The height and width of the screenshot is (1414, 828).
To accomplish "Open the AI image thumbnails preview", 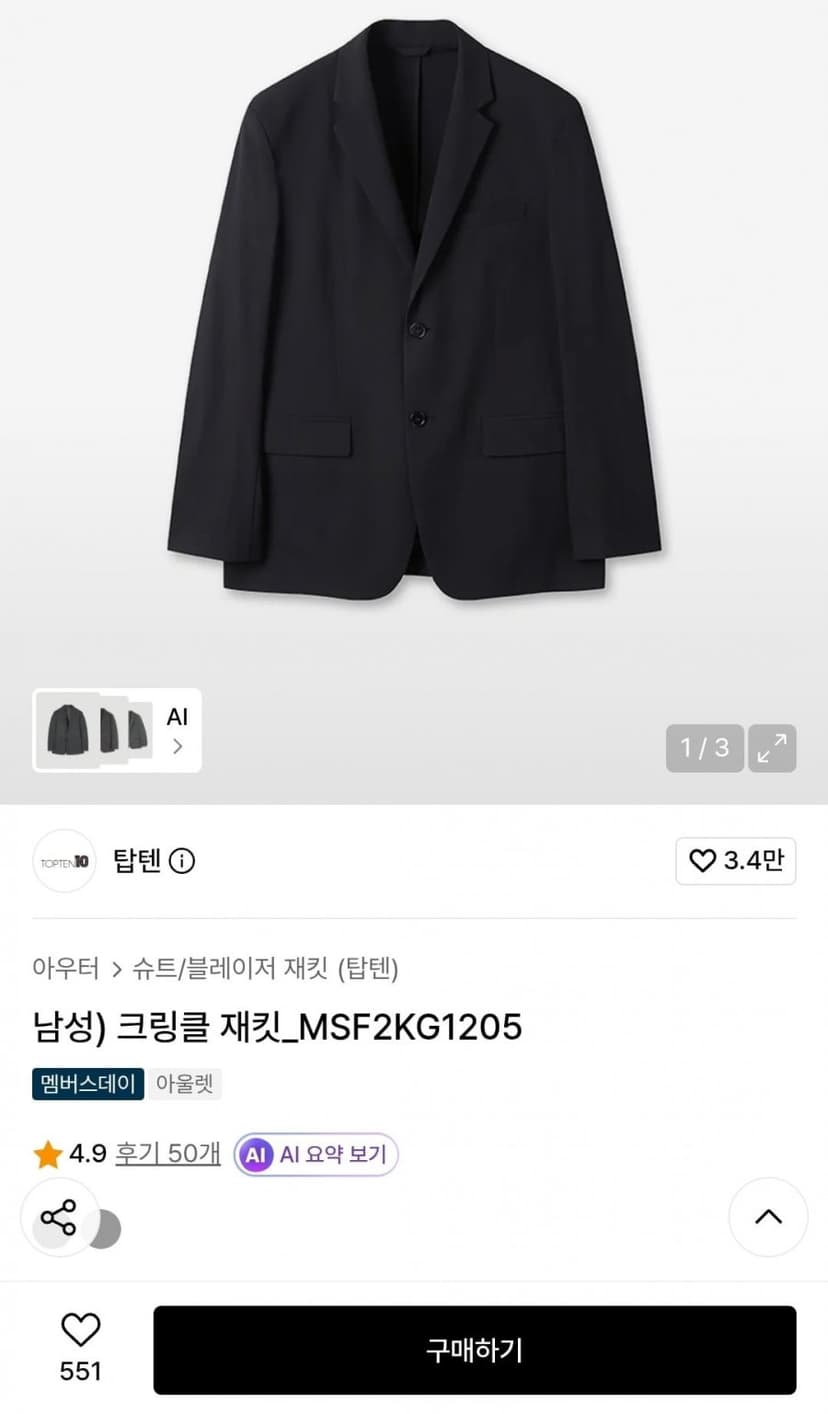I will (117, 731).
